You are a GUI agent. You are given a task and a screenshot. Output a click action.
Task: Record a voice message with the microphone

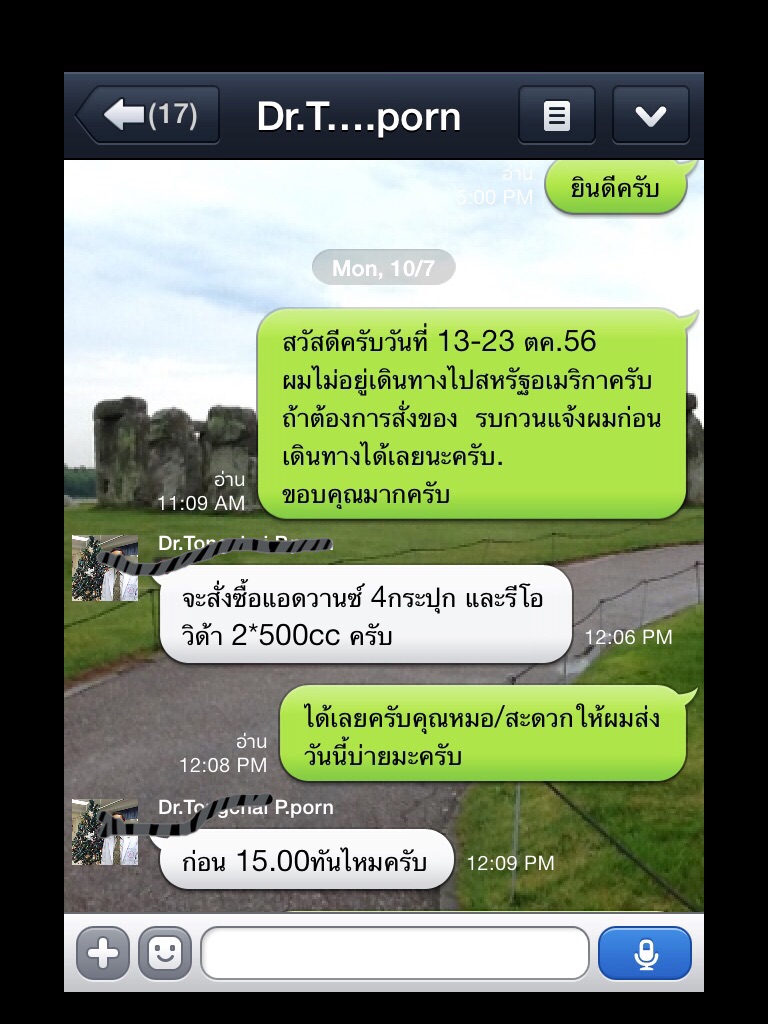point(644,953)
